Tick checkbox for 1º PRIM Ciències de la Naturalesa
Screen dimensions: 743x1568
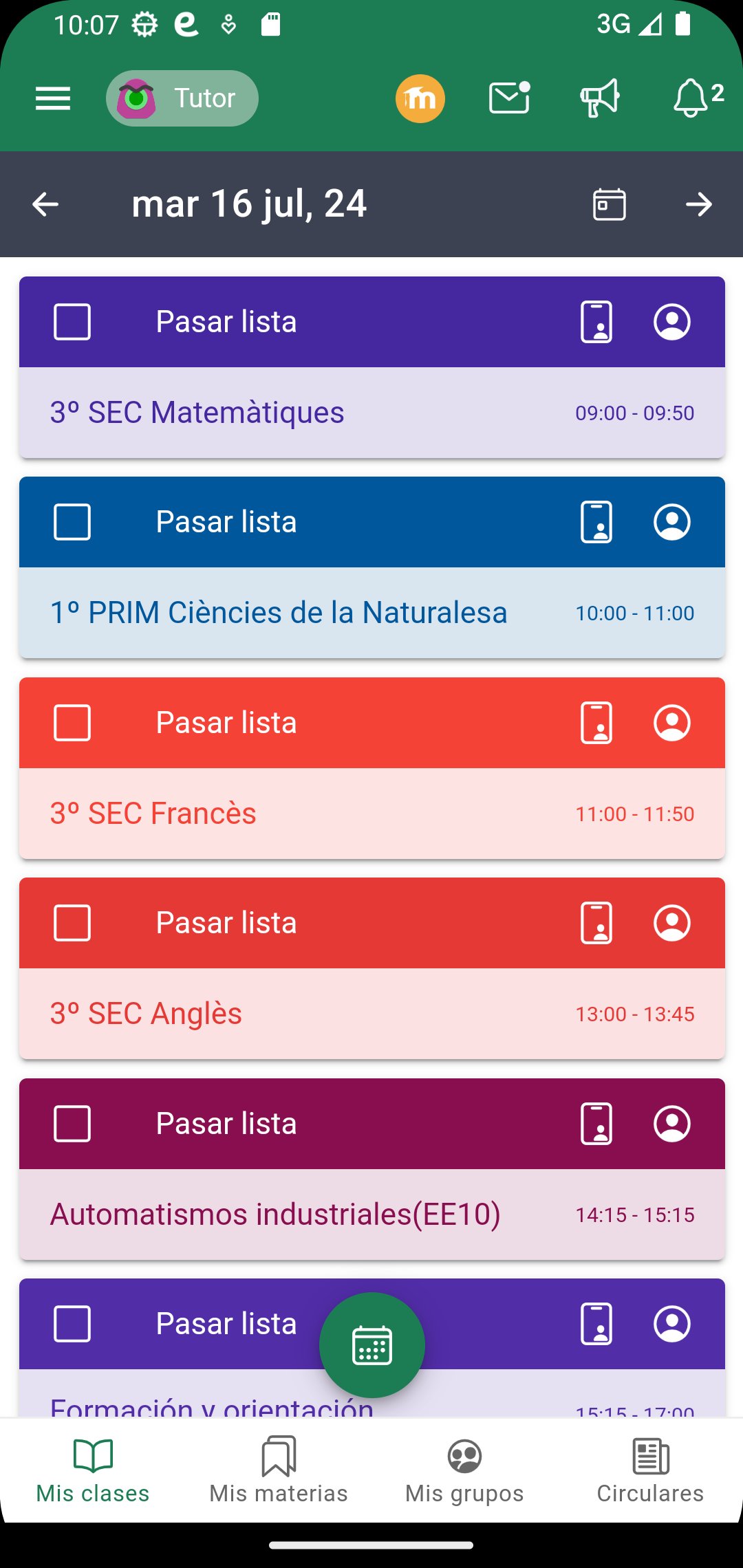72,522
